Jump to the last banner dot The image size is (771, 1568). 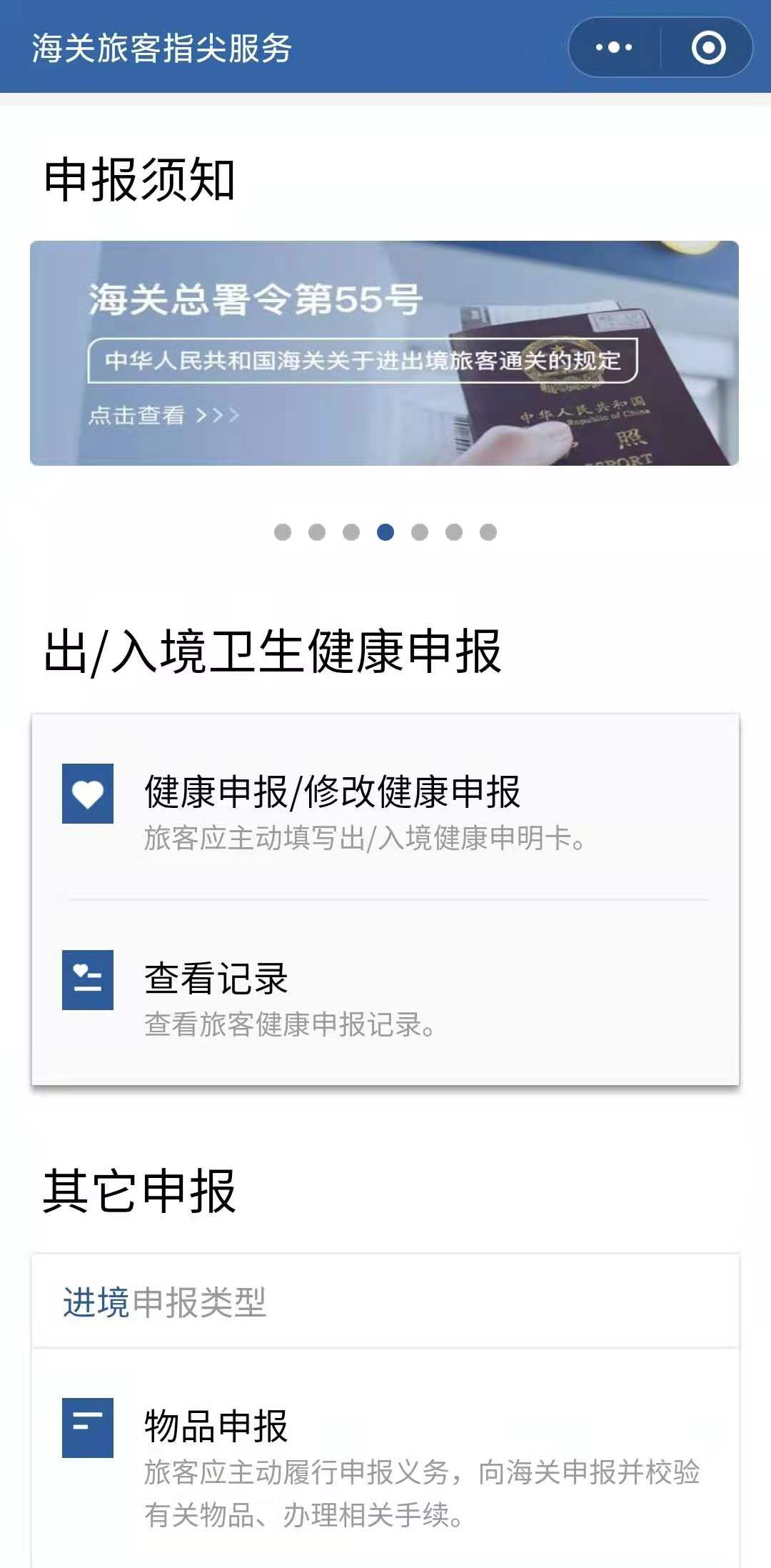(488, 532)
